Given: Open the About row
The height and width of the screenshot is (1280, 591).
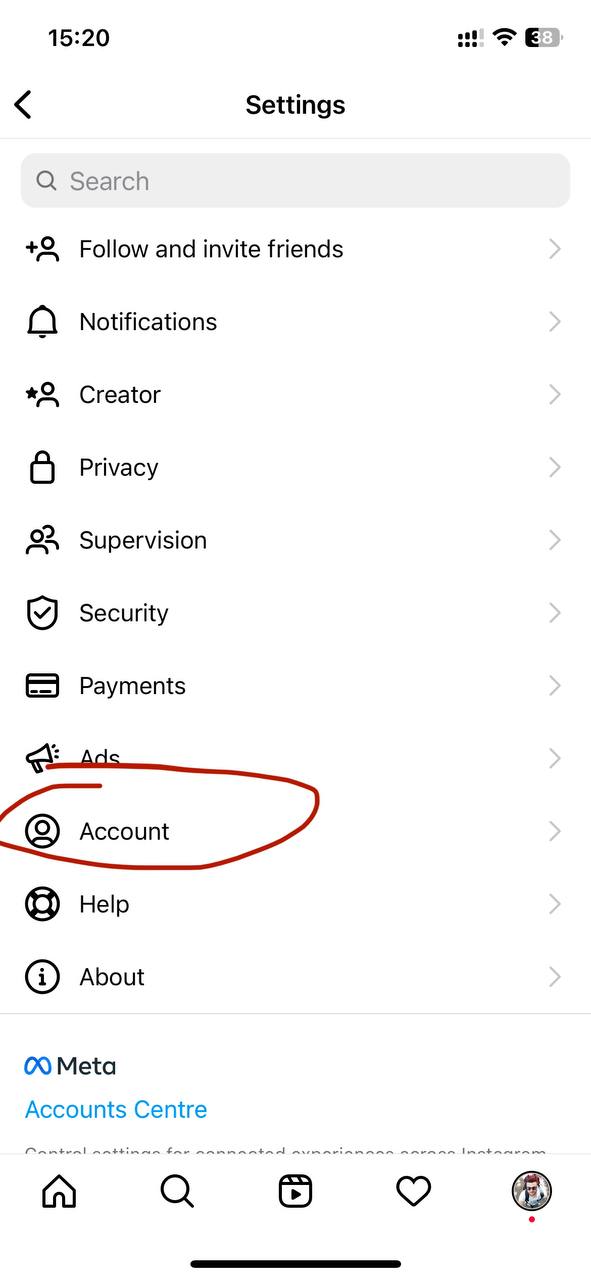Looking at the screenshot, I should click(x=295, y=977).
